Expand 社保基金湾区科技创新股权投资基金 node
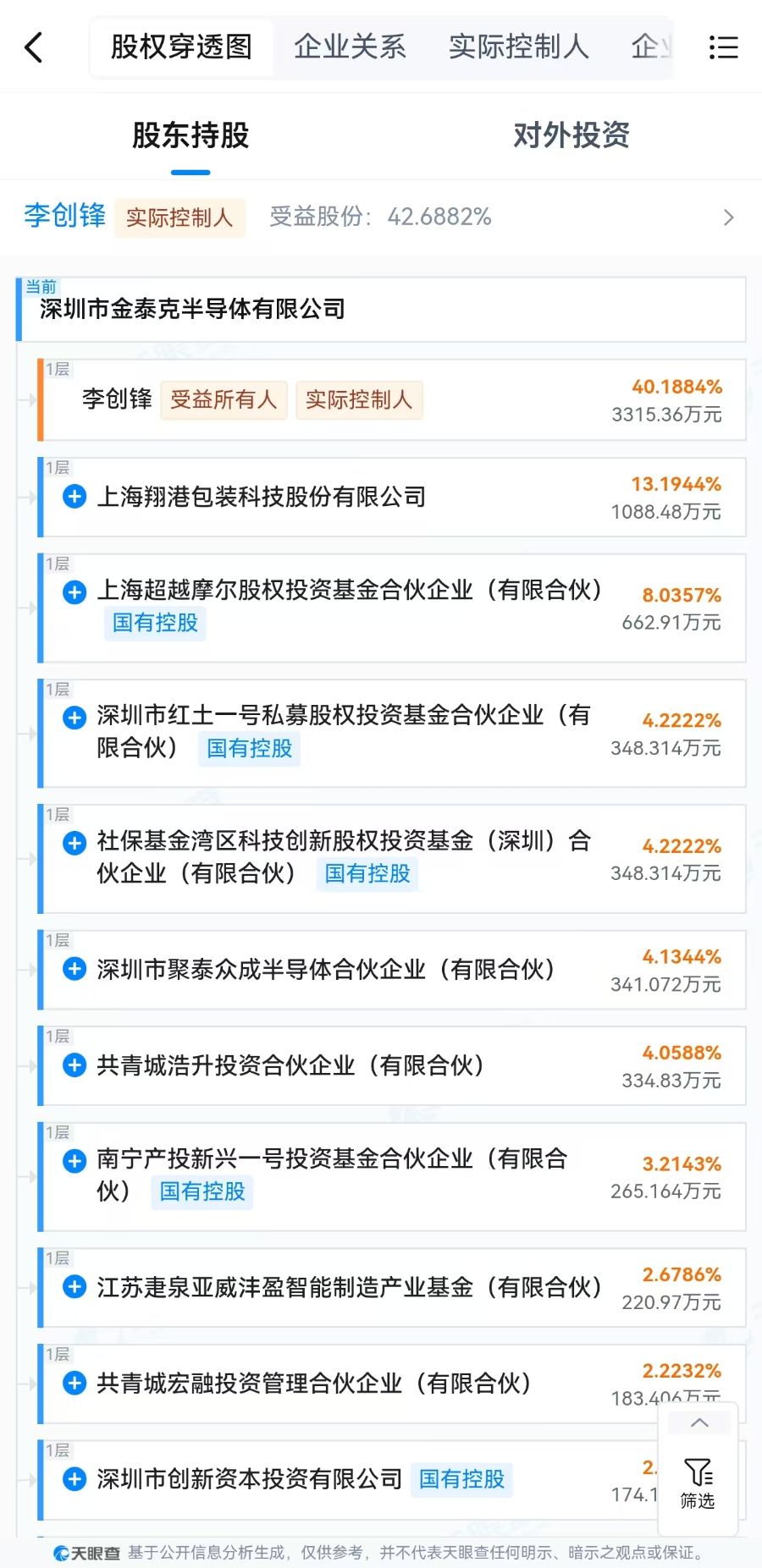The height and width of the screenshot is (1568, 762). (75, 843)
